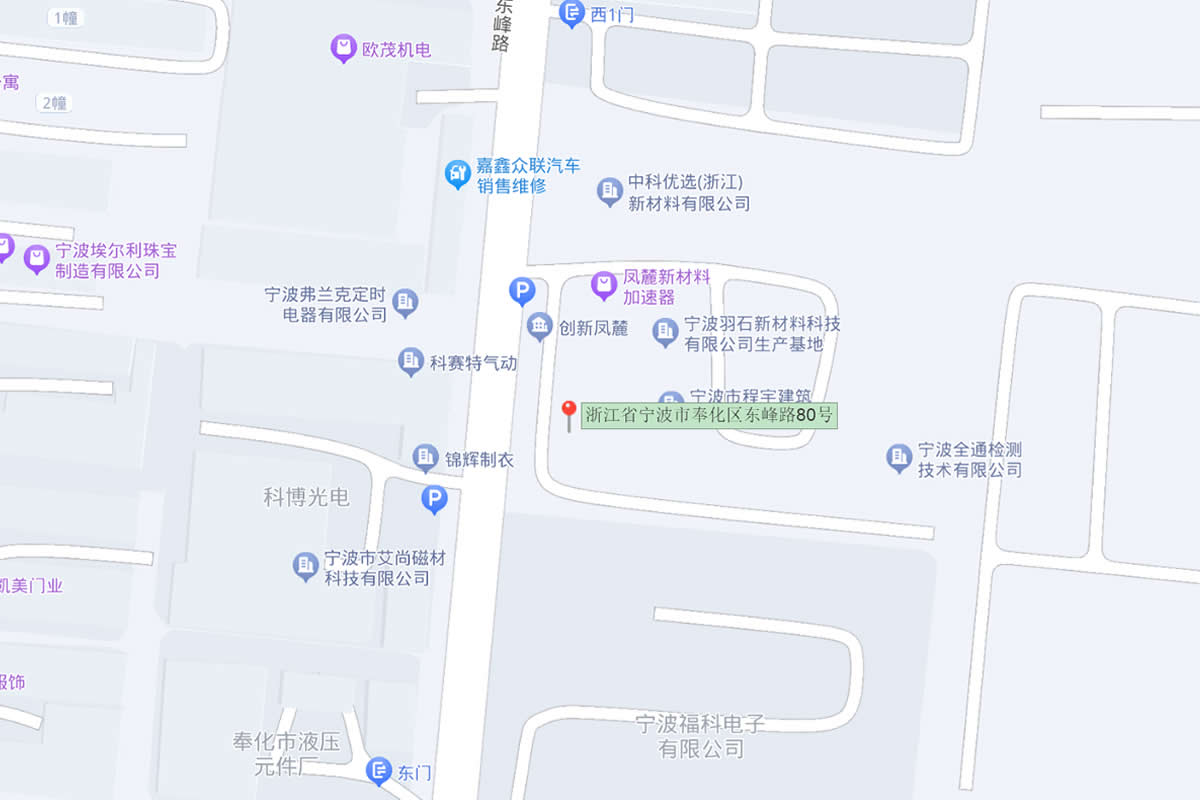Image resolution: width=1200 pixels, height=800 pixels.
Task: Tap the 西1门 entrance marker
Action: [x=572, y=13]
